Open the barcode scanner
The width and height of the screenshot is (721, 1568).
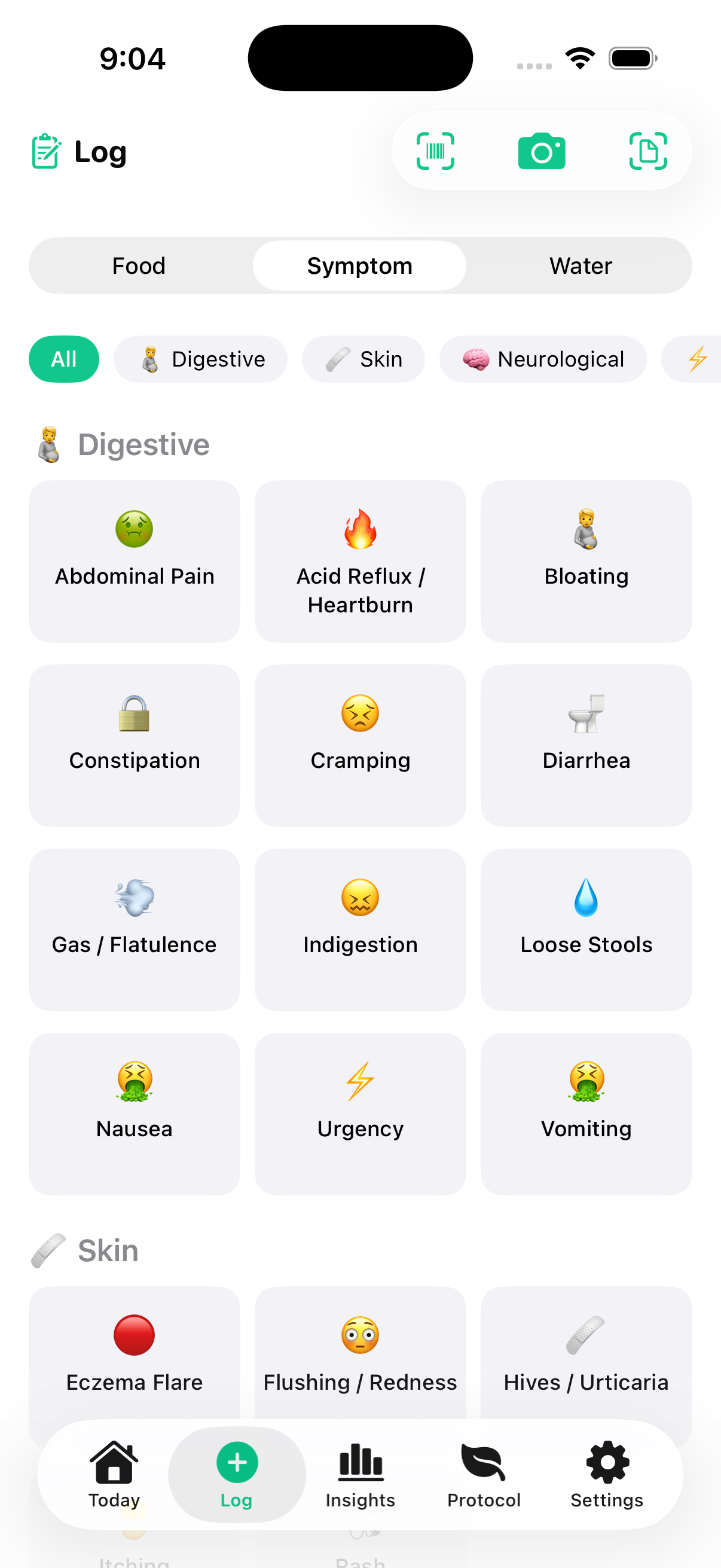[x=435, y=151]
